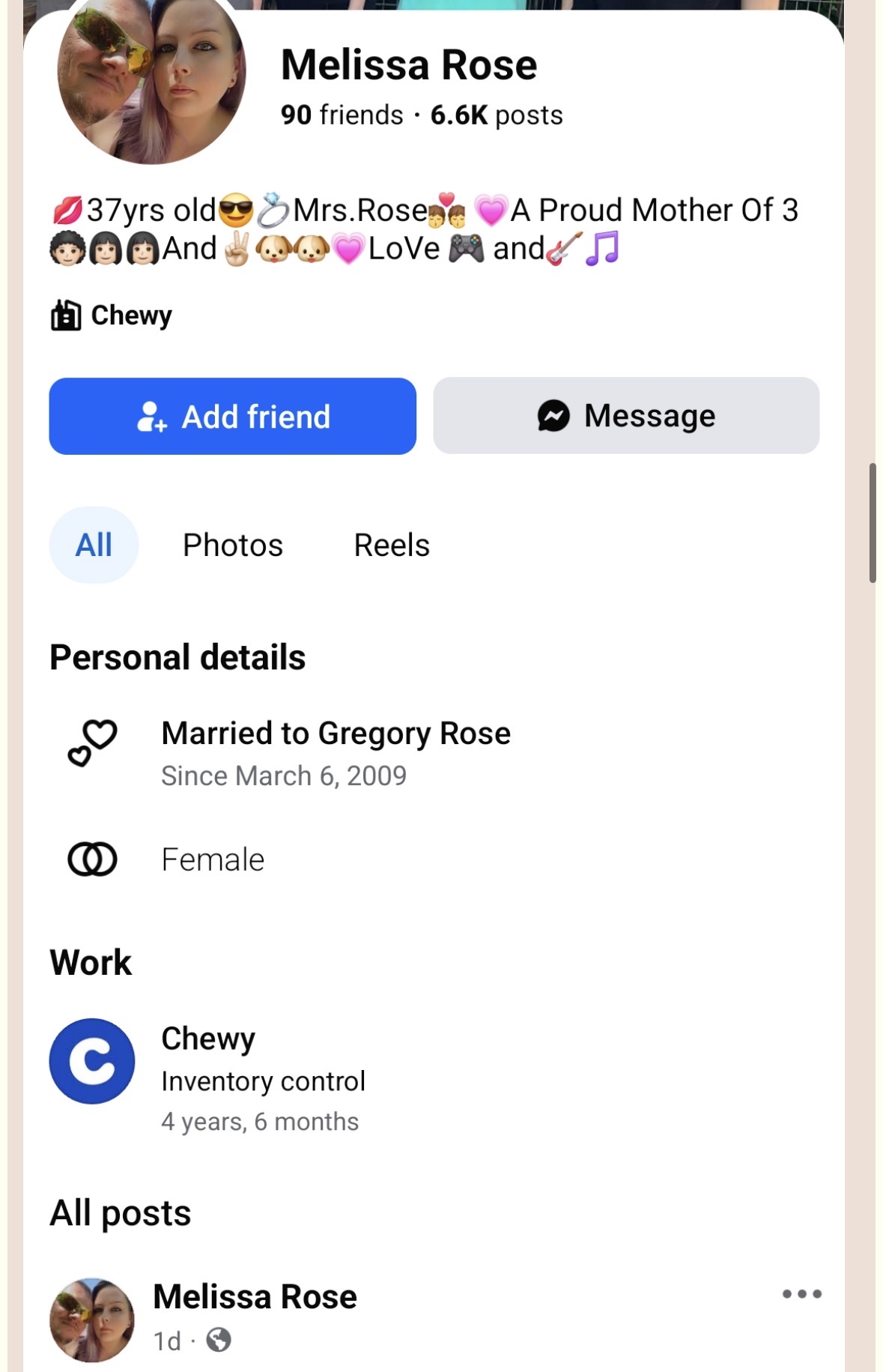Tap Melissa Rose's name on the post

pos(255,1296)
